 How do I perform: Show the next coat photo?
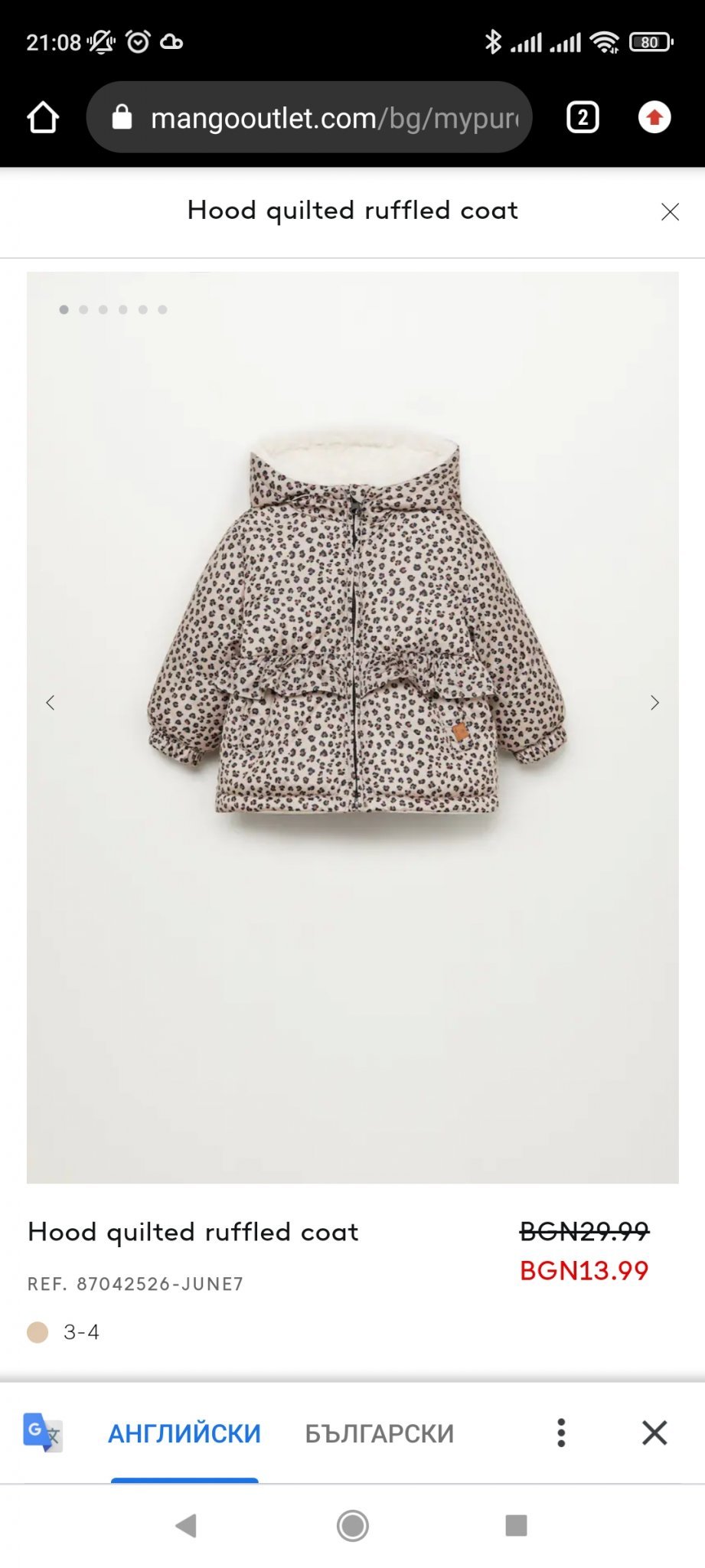coord(654,702)
